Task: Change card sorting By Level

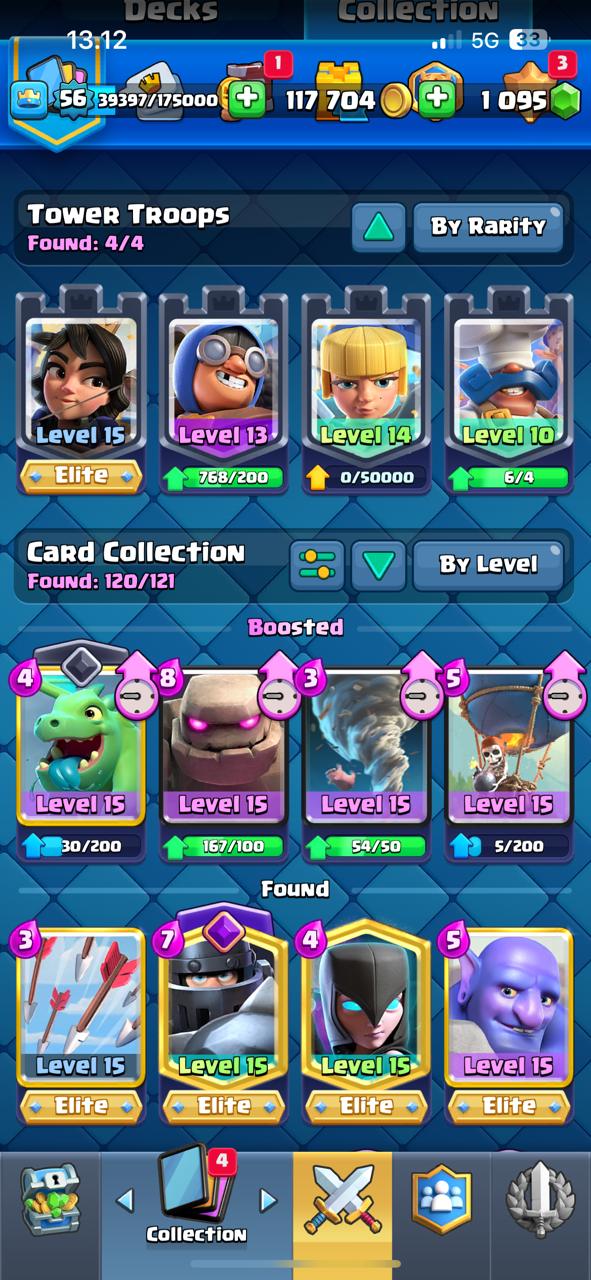Action: click(x=488, y=565)
